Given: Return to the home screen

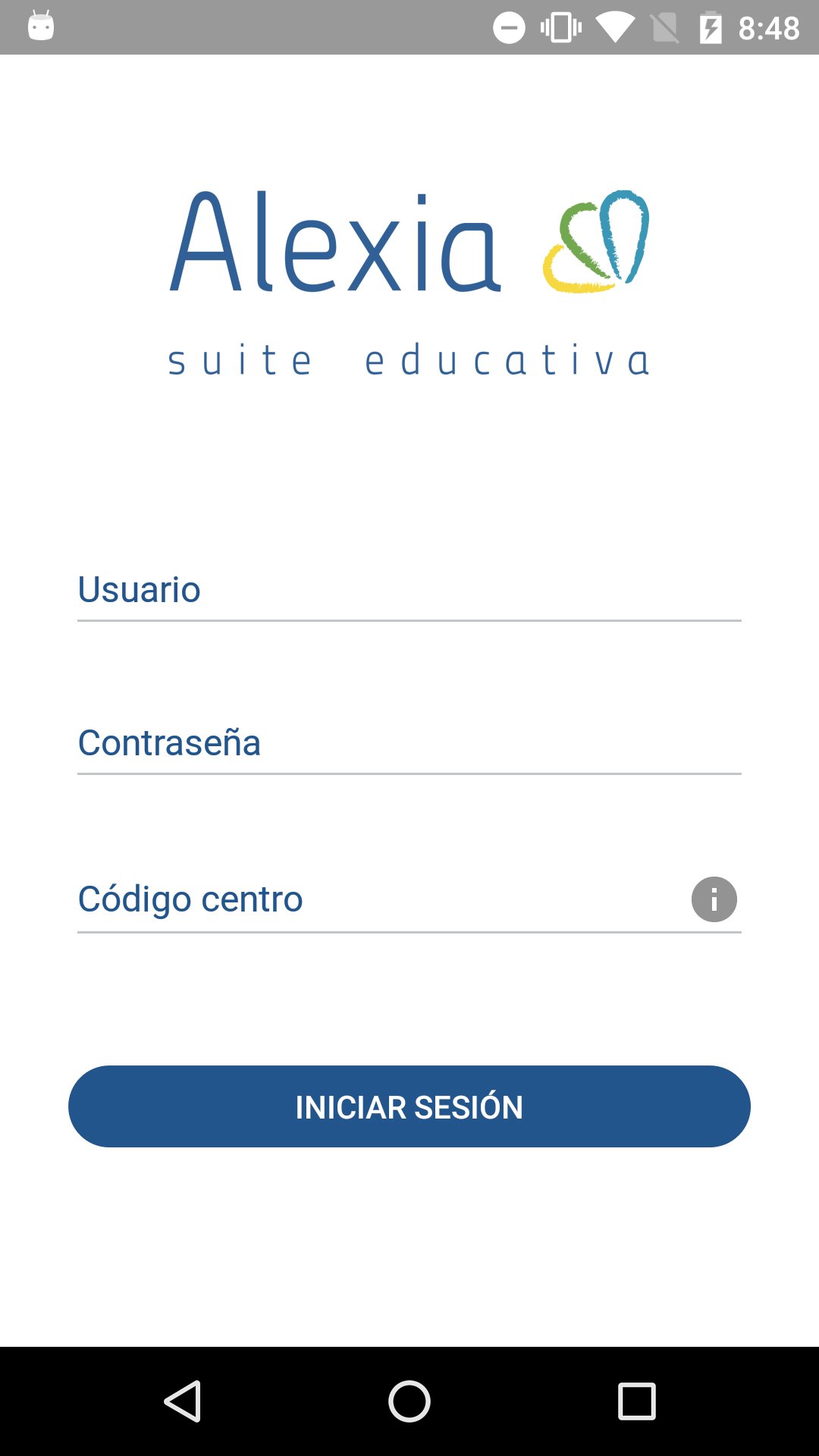Looking at the screenshot, I should 409,1401.
